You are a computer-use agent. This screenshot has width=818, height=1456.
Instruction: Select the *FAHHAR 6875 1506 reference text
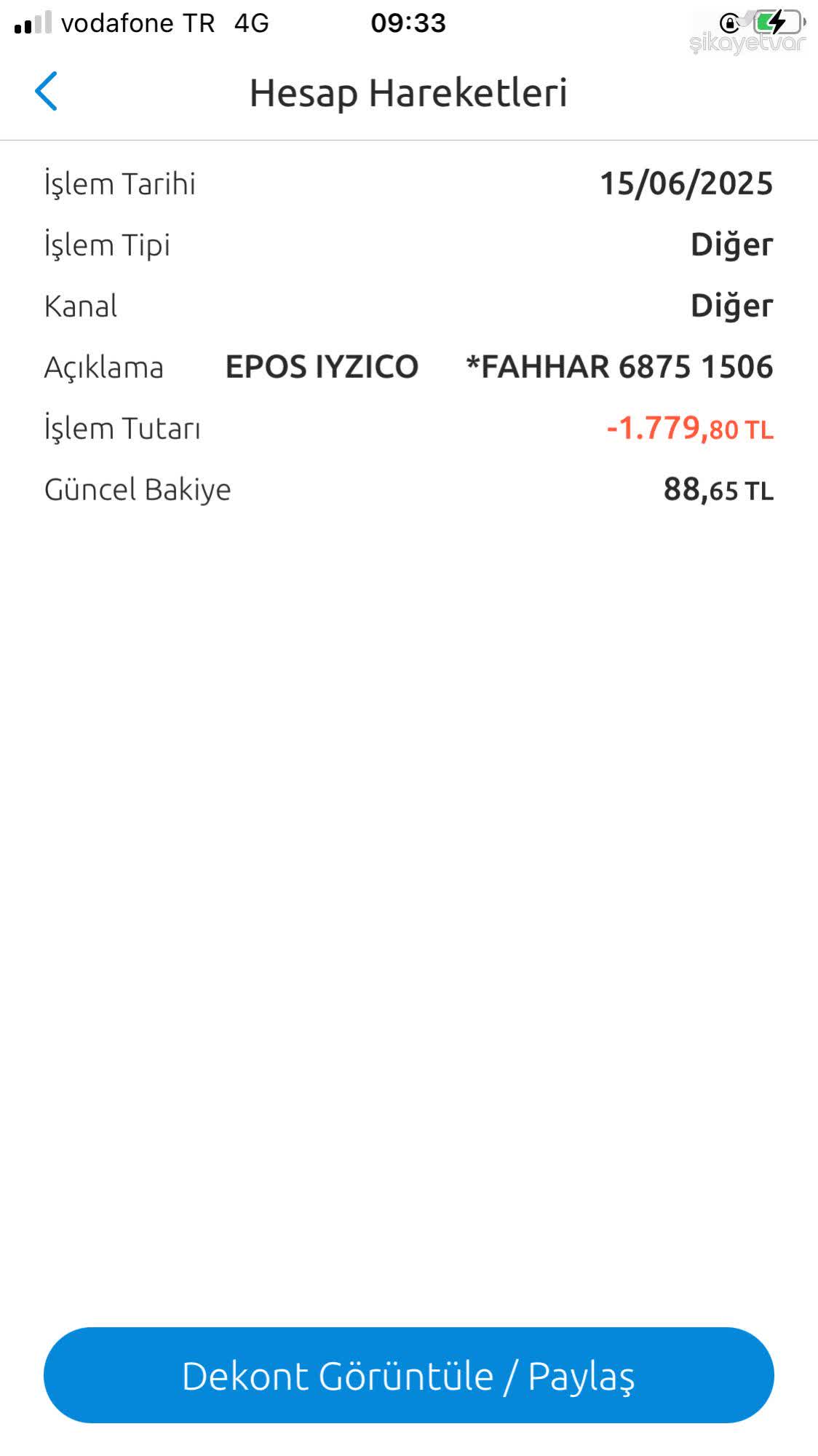(x=620, y=368)
